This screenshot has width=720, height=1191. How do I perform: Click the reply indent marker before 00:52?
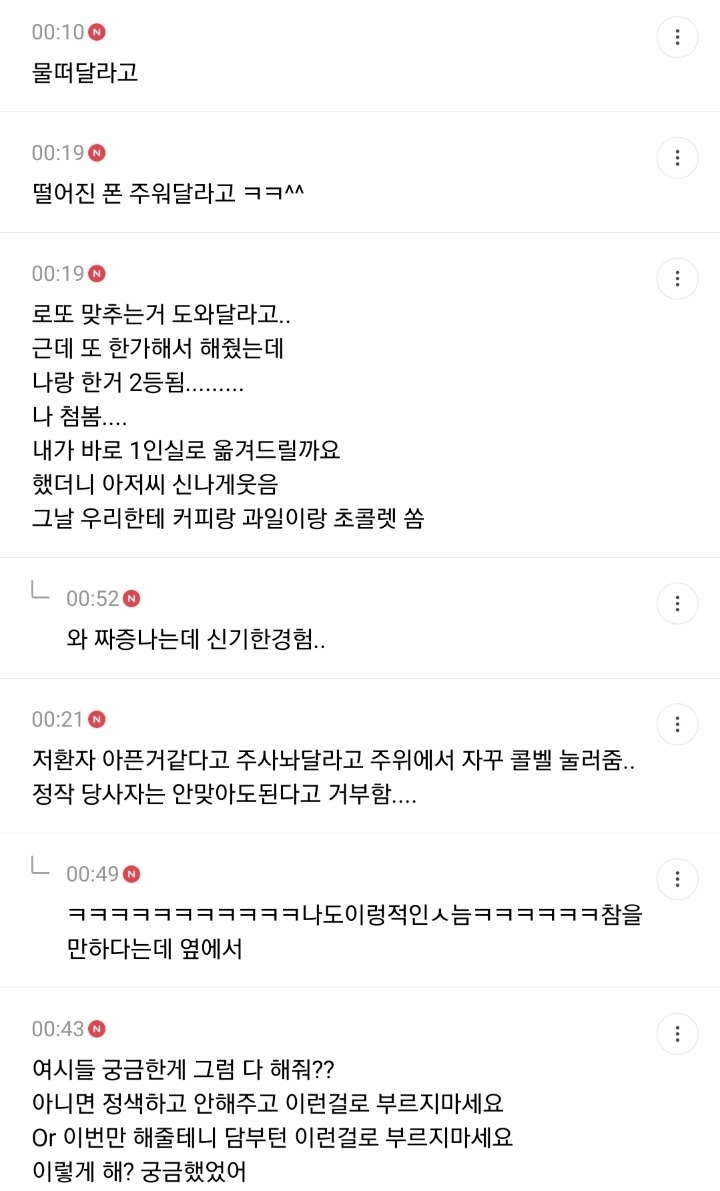[x=39, y=594]
